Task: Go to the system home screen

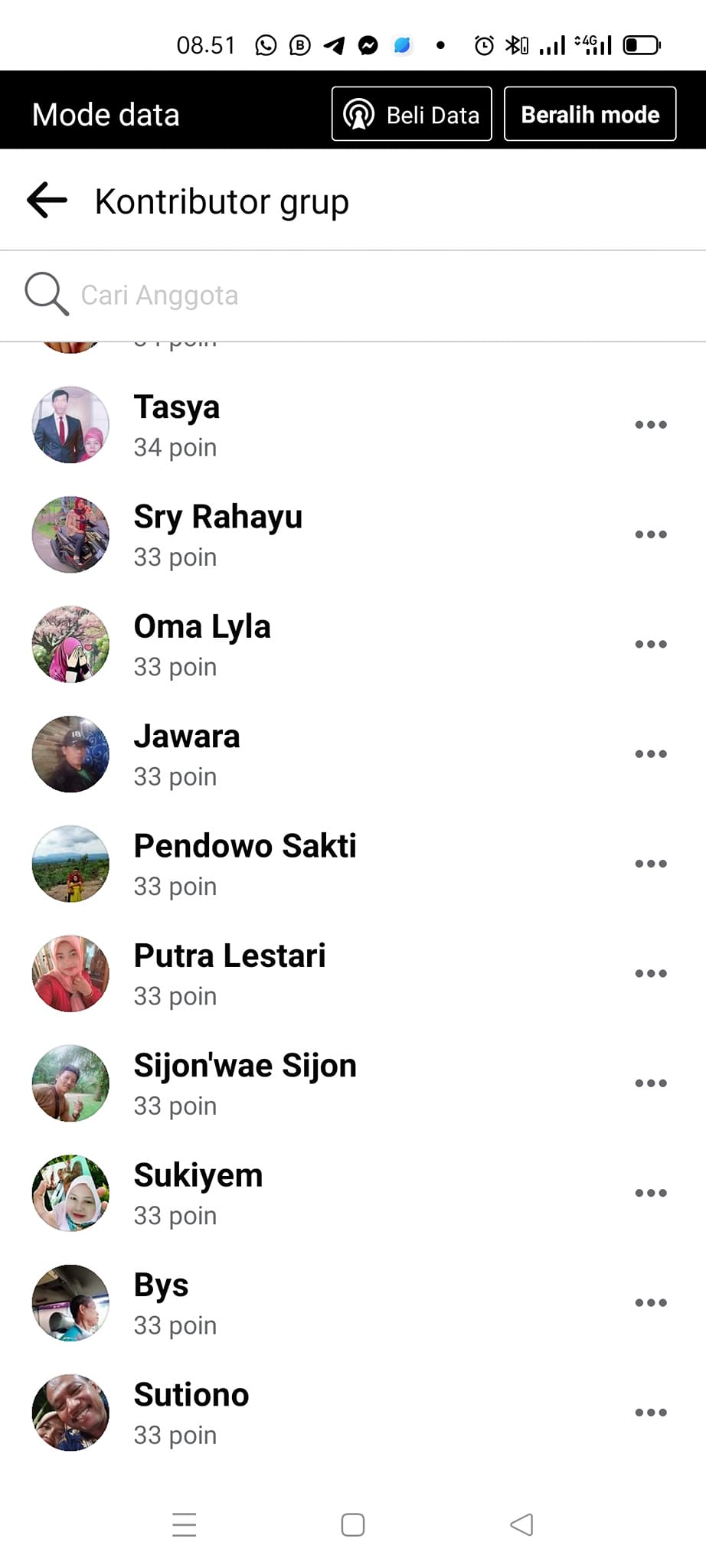Action: [353, 1524]
